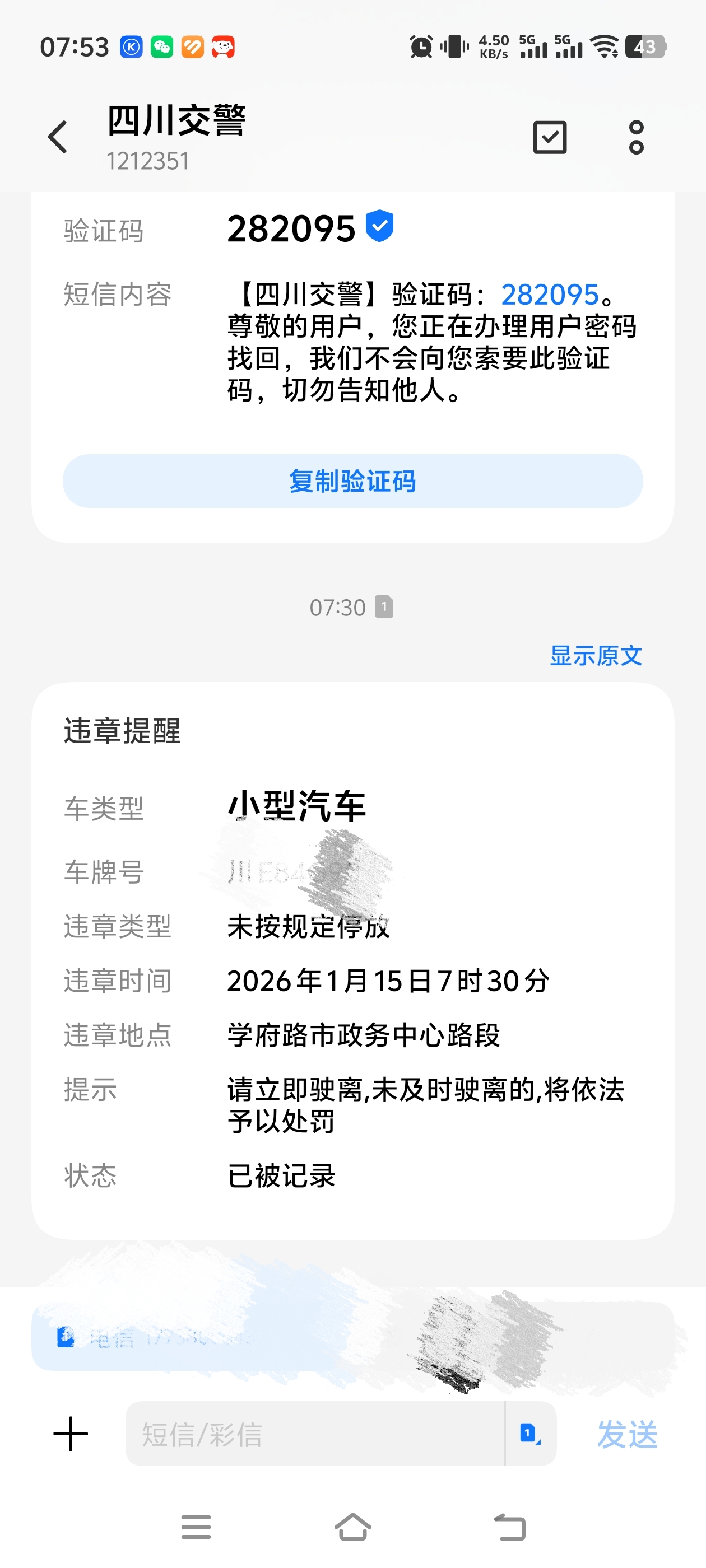Viewport: 706px width, 1568px height.
Task: Switch the SIM card selector
Action: pyautogui.click(x=529, y=1434)
